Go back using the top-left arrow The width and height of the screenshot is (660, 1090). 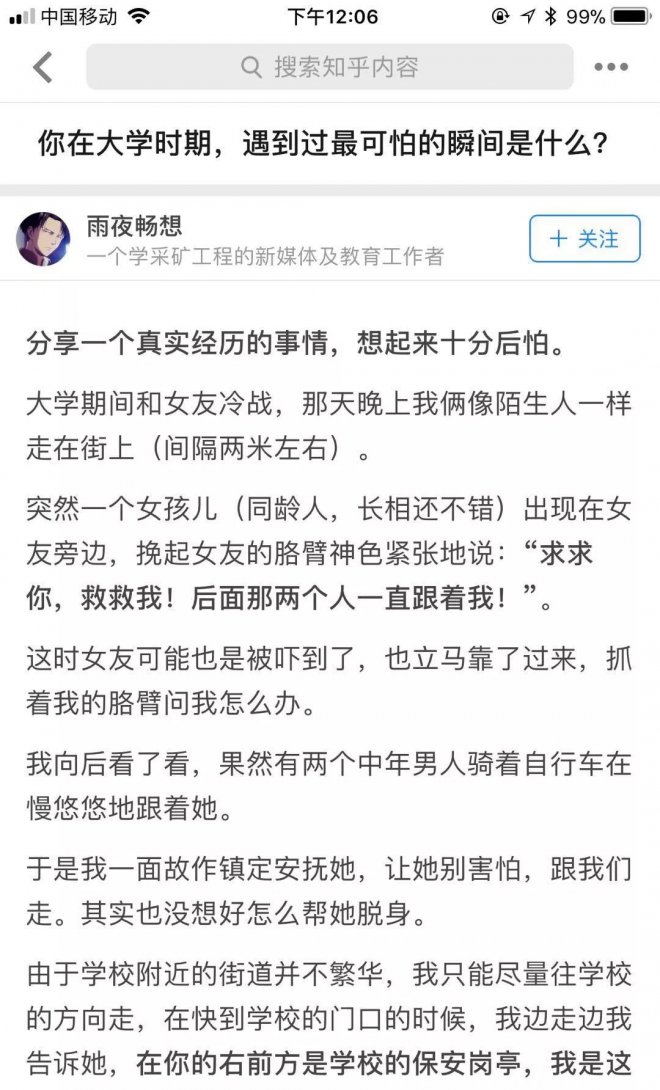click(x=42, y=68)
